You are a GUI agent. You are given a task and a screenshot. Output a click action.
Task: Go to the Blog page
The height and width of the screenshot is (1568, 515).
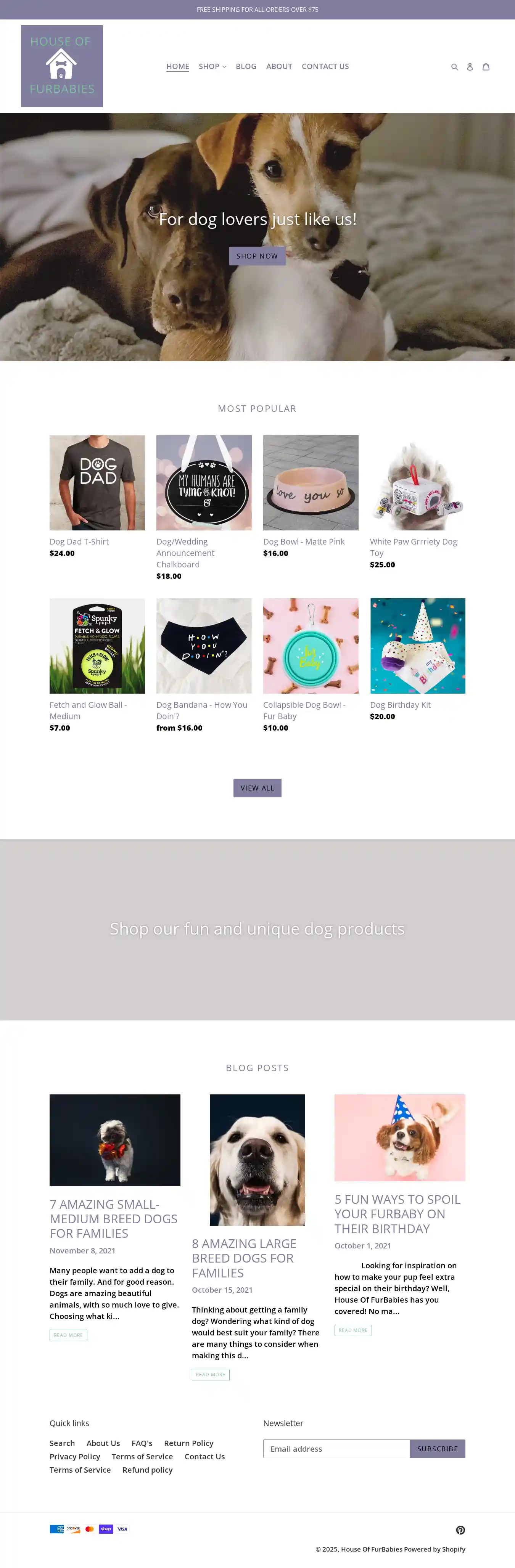pyautogui.click(x=246, y=66)
